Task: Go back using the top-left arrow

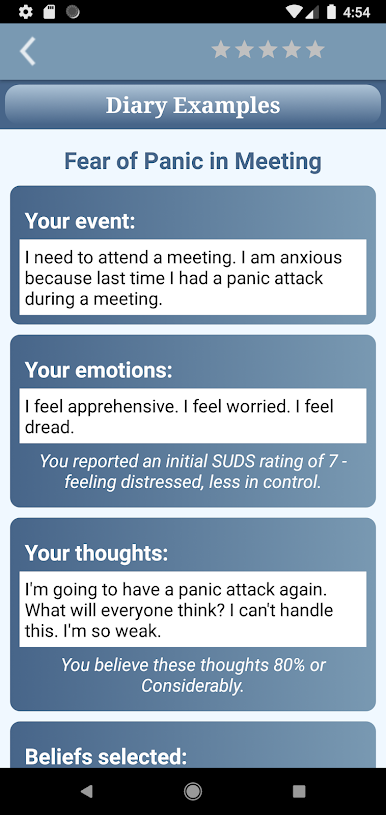Action: [x=27, y=51]
